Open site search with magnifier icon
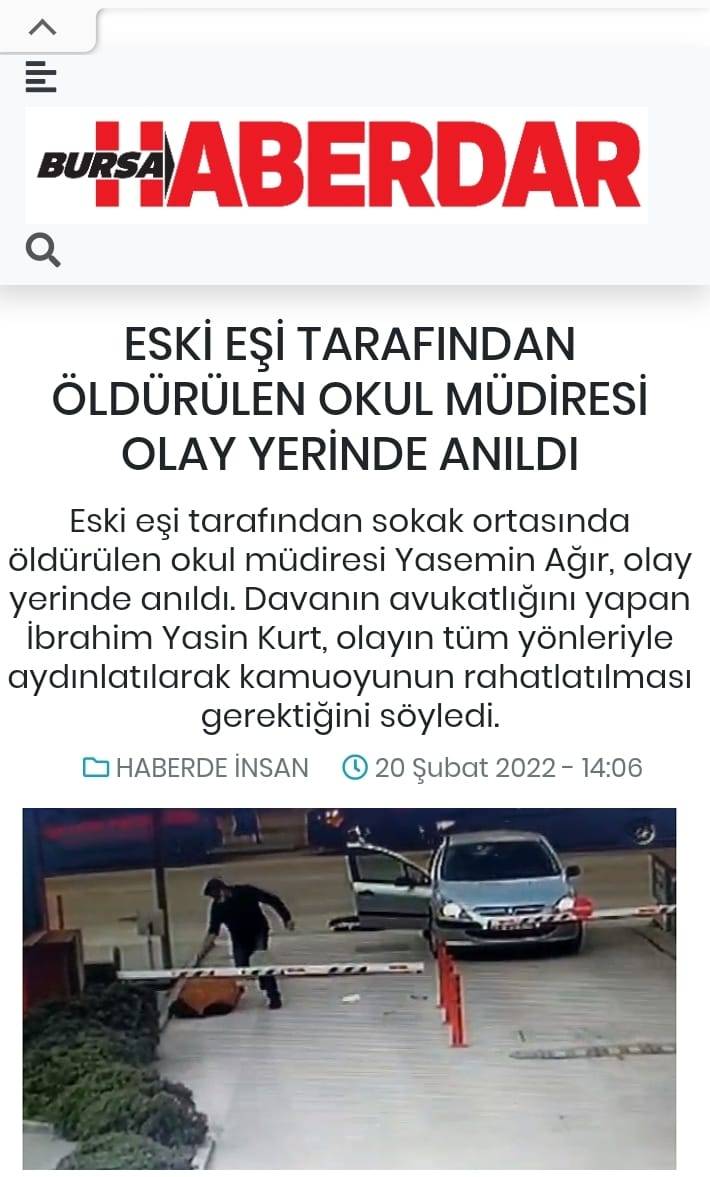 (x=43, y=250)
